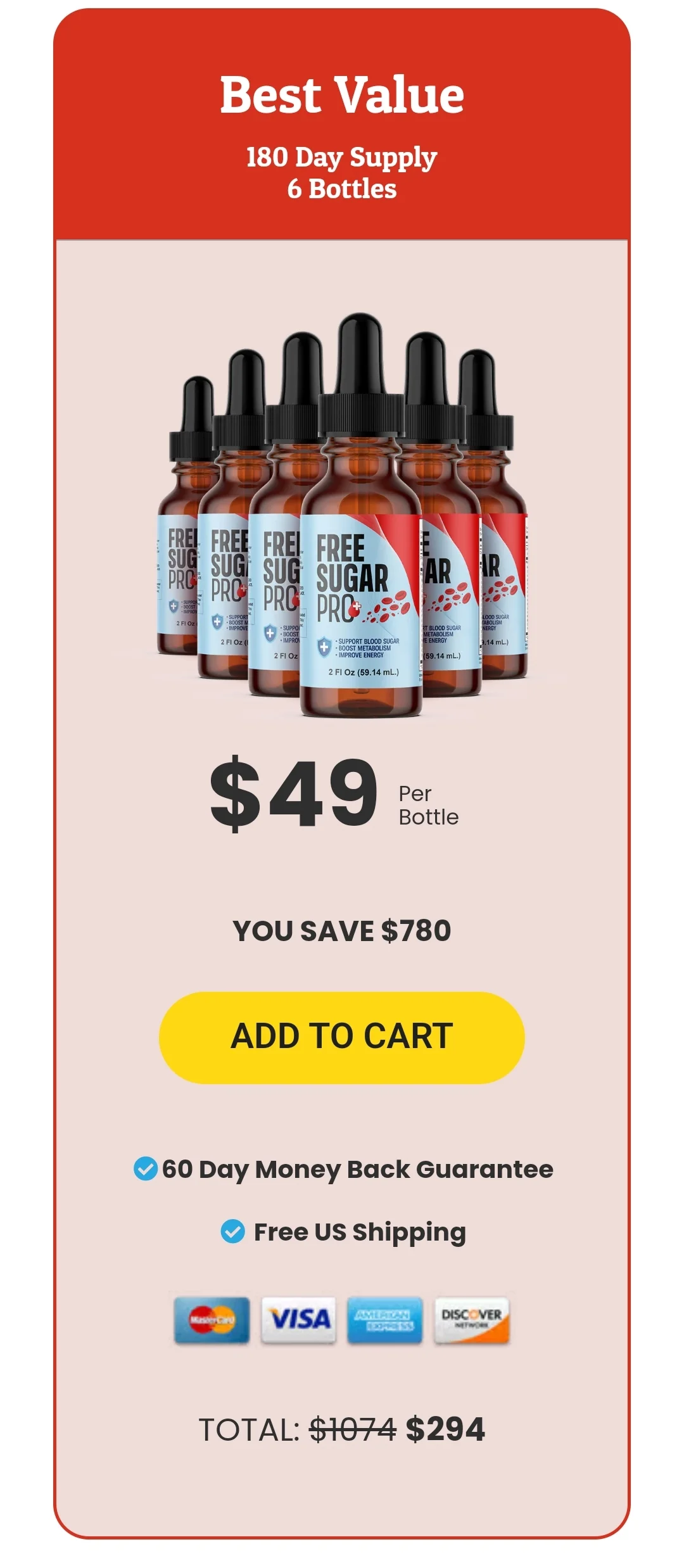Image resolution: width=684 pixels, height=1568 pixels.
Task: Tap the yellow ADD TO CART button
Action: click(342, 1037)
